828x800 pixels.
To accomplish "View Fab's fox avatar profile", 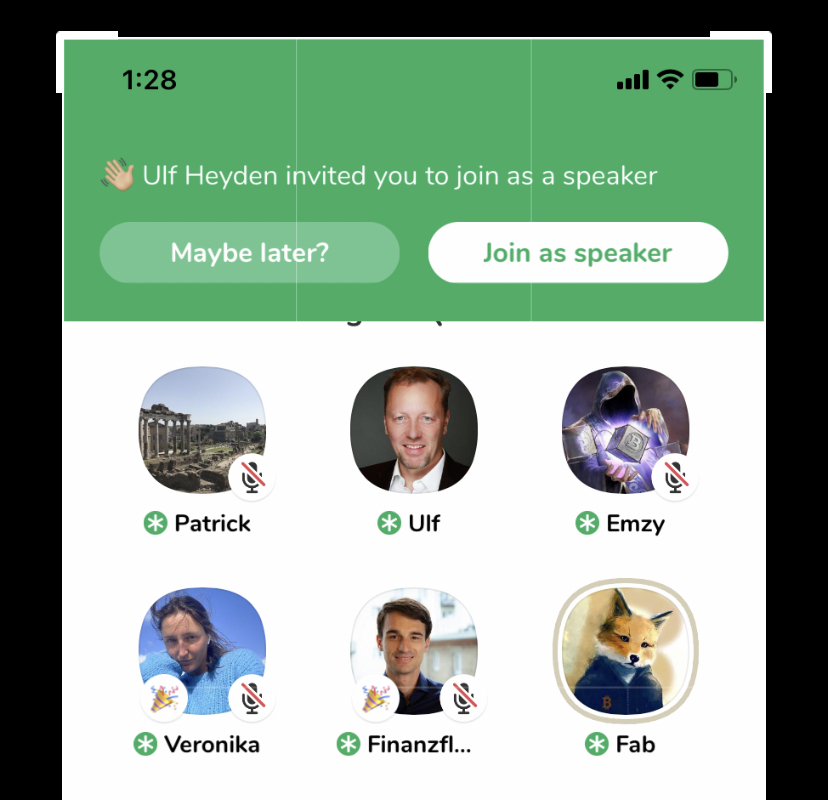I will [x=626, y=650].
